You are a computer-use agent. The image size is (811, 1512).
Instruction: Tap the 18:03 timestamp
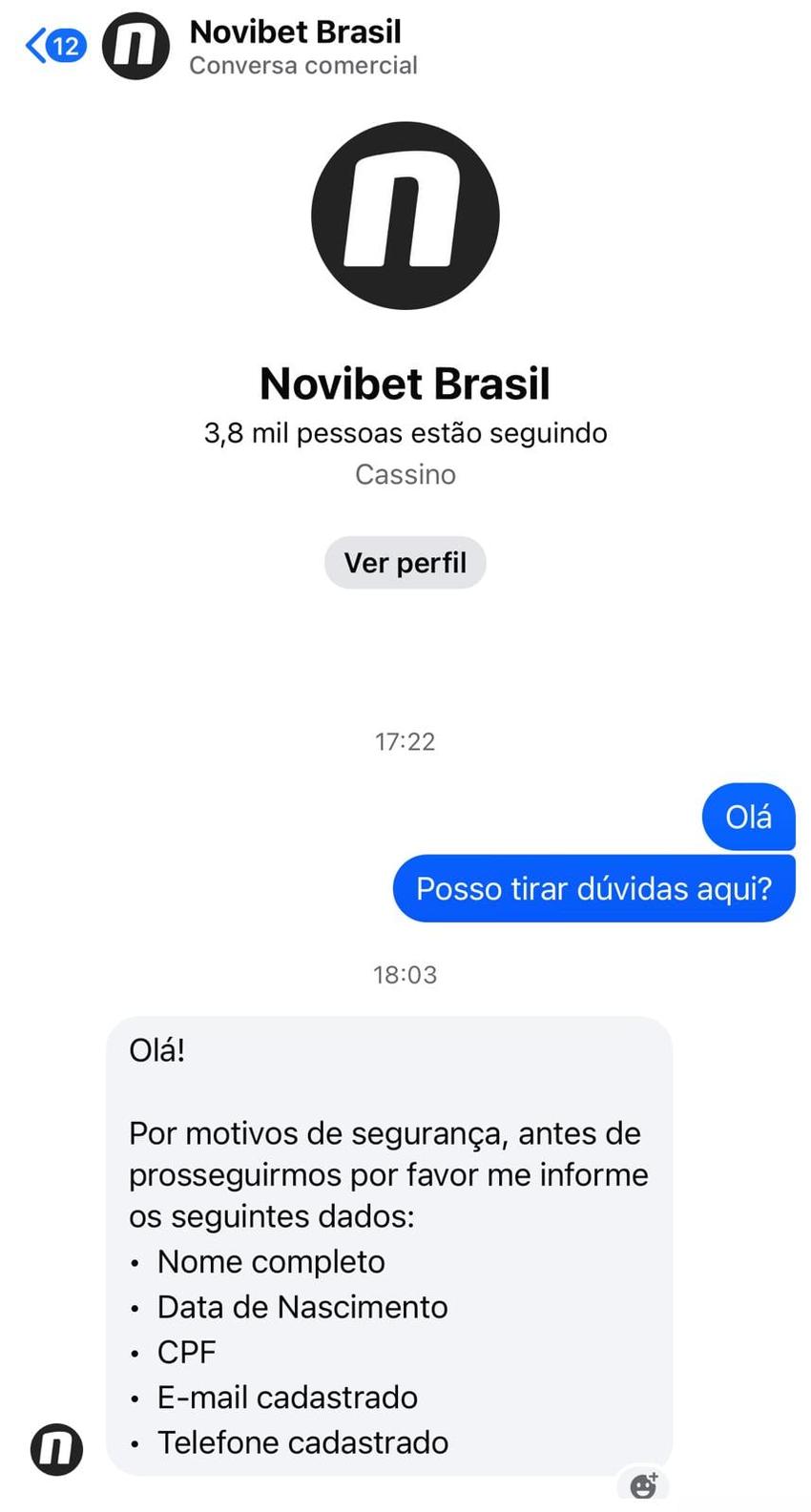pos(405,974)
